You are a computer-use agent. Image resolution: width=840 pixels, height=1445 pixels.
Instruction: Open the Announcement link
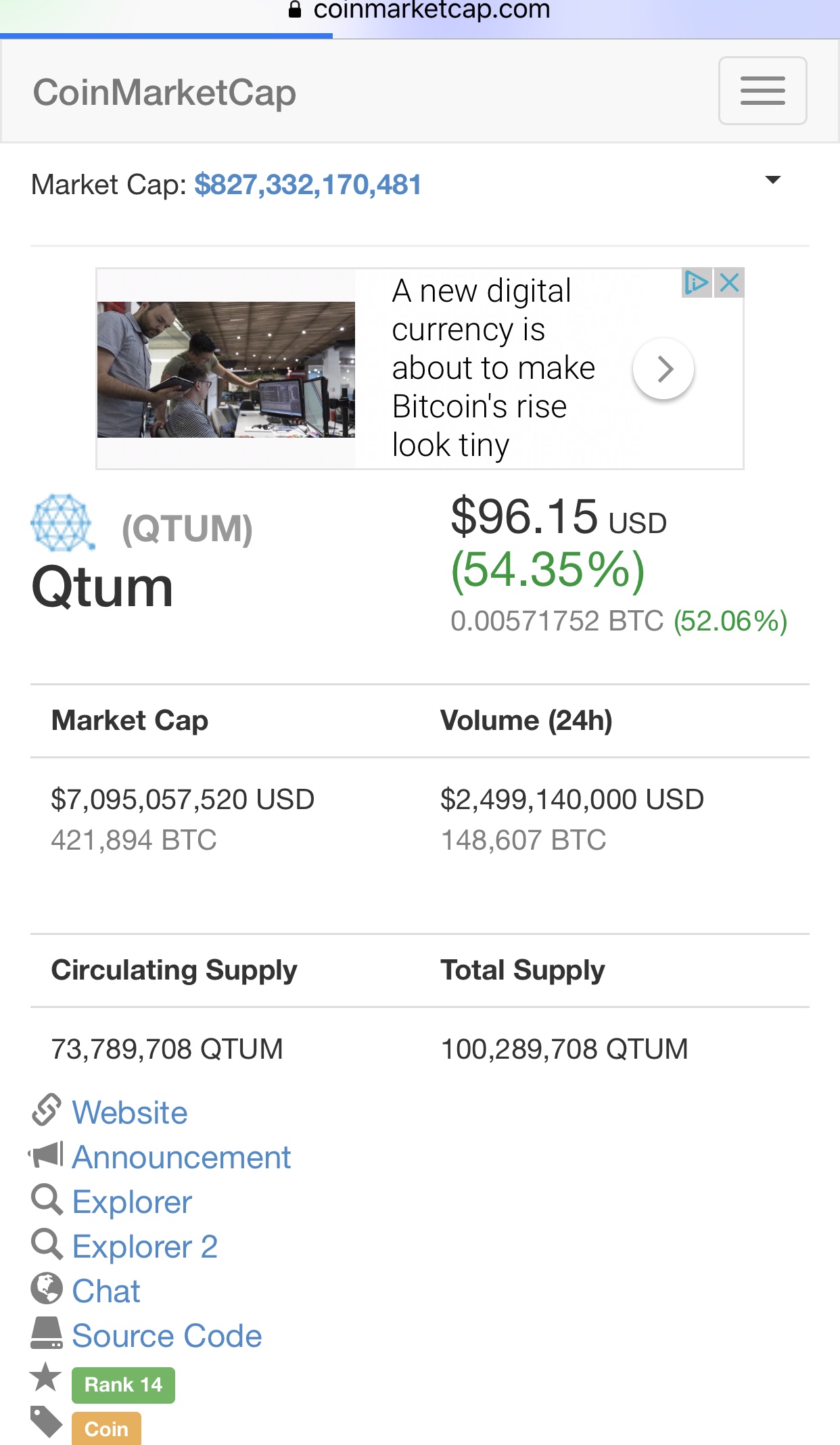click(x=181, y=1157)
